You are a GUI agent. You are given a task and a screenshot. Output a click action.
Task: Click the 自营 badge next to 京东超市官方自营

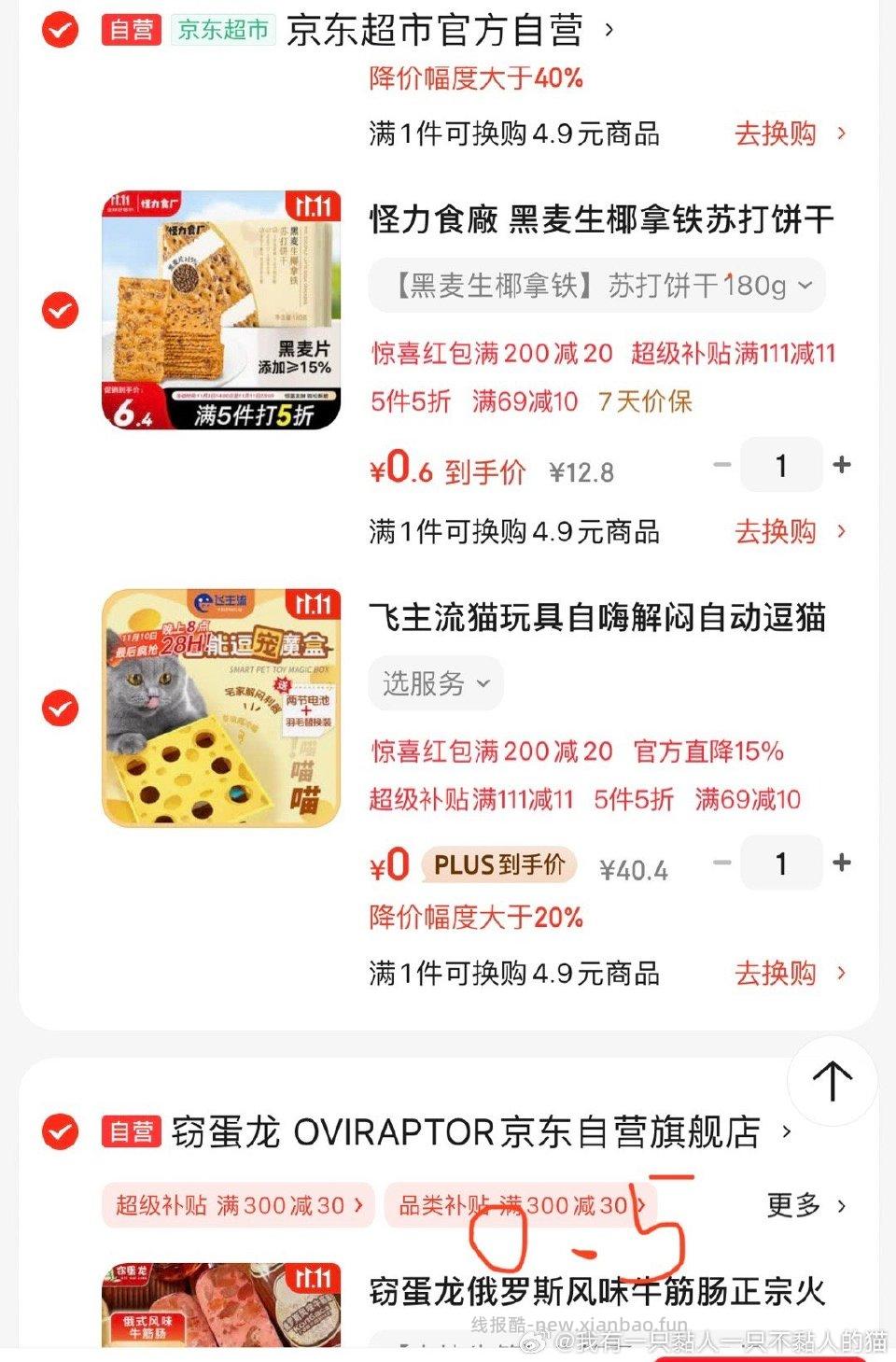131,30
